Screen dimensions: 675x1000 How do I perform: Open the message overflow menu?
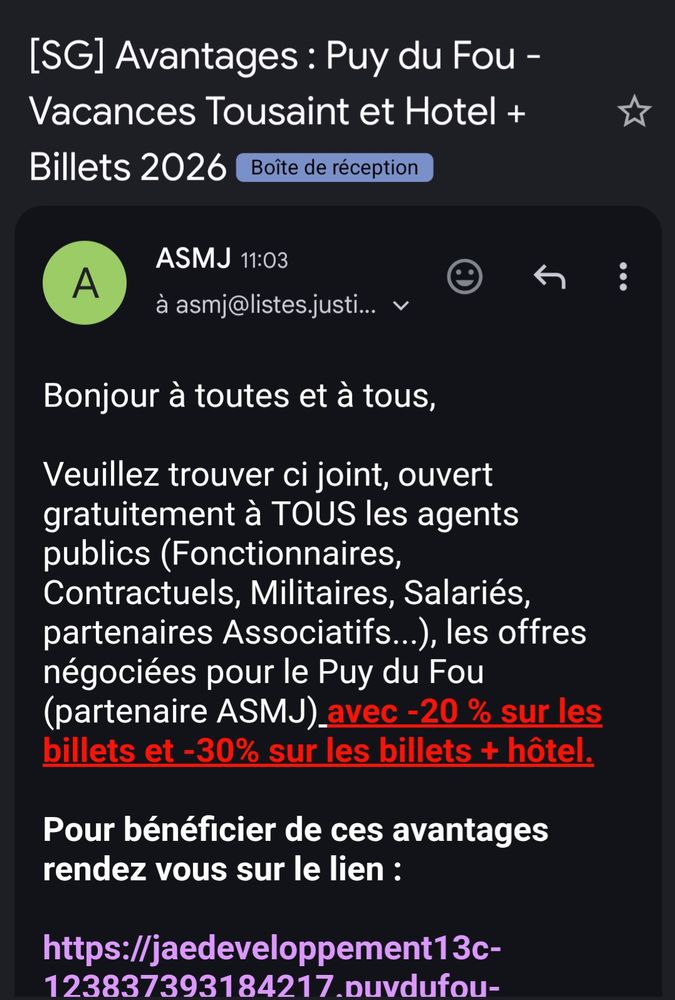pyautogui.click(x=623, y=277)
